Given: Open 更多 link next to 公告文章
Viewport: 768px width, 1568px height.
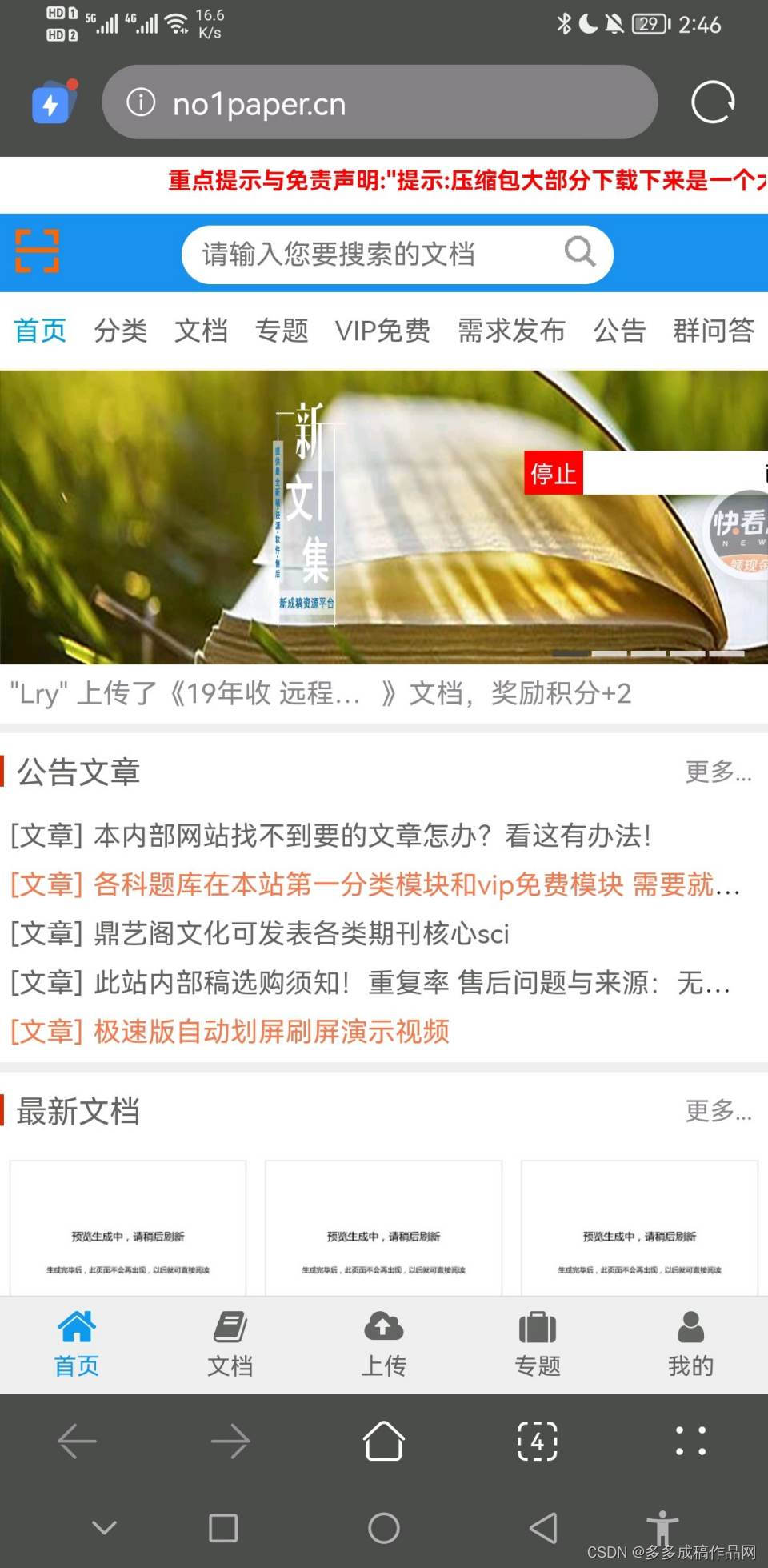Looking at the screenshot, I should click(718, 772).
